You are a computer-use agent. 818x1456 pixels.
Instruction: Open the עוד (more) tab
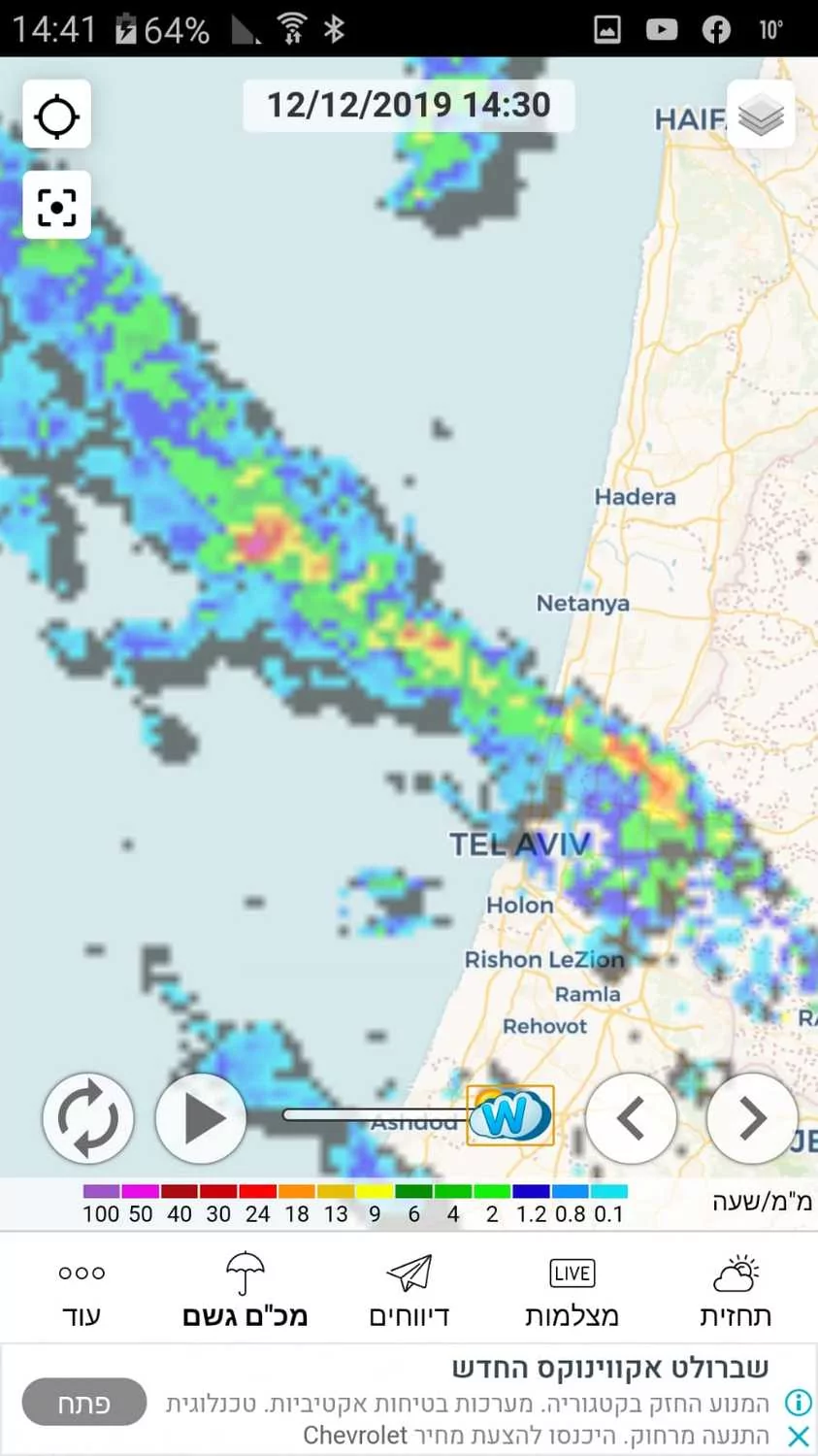tap(82, 1292)
